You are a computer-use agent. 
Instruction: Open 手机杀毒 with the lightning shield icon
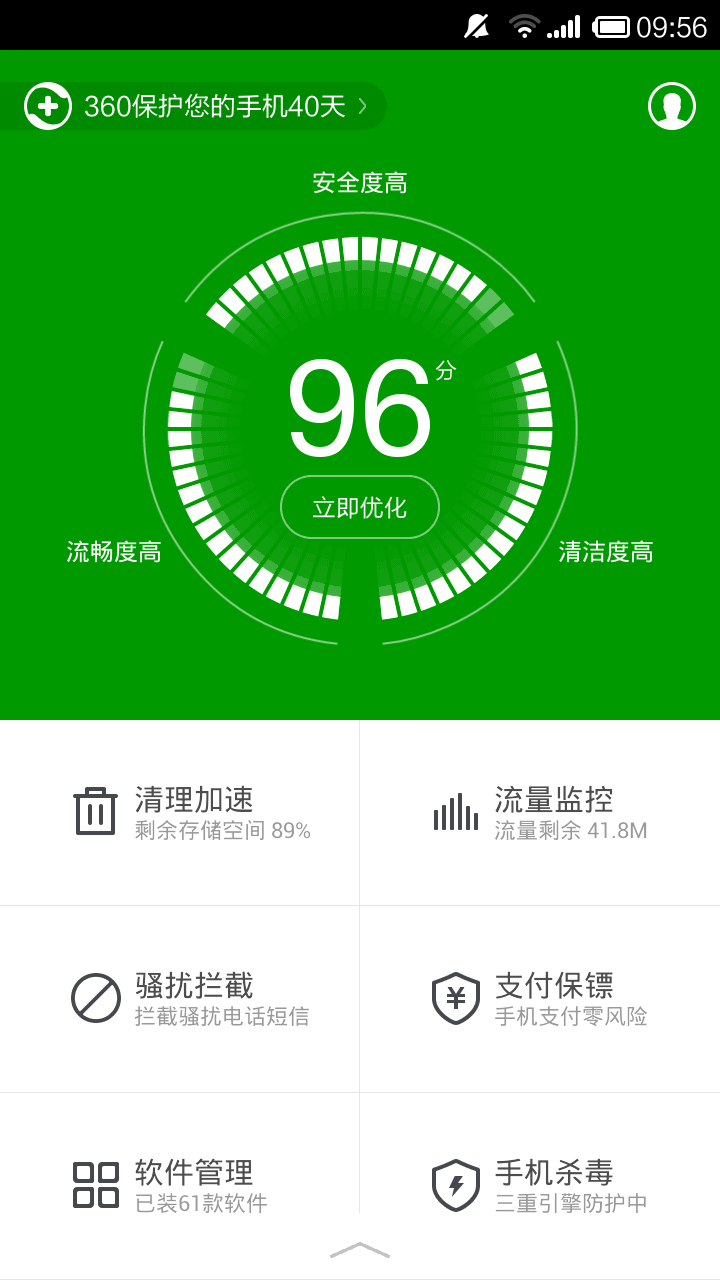(x=455, y=1184)
